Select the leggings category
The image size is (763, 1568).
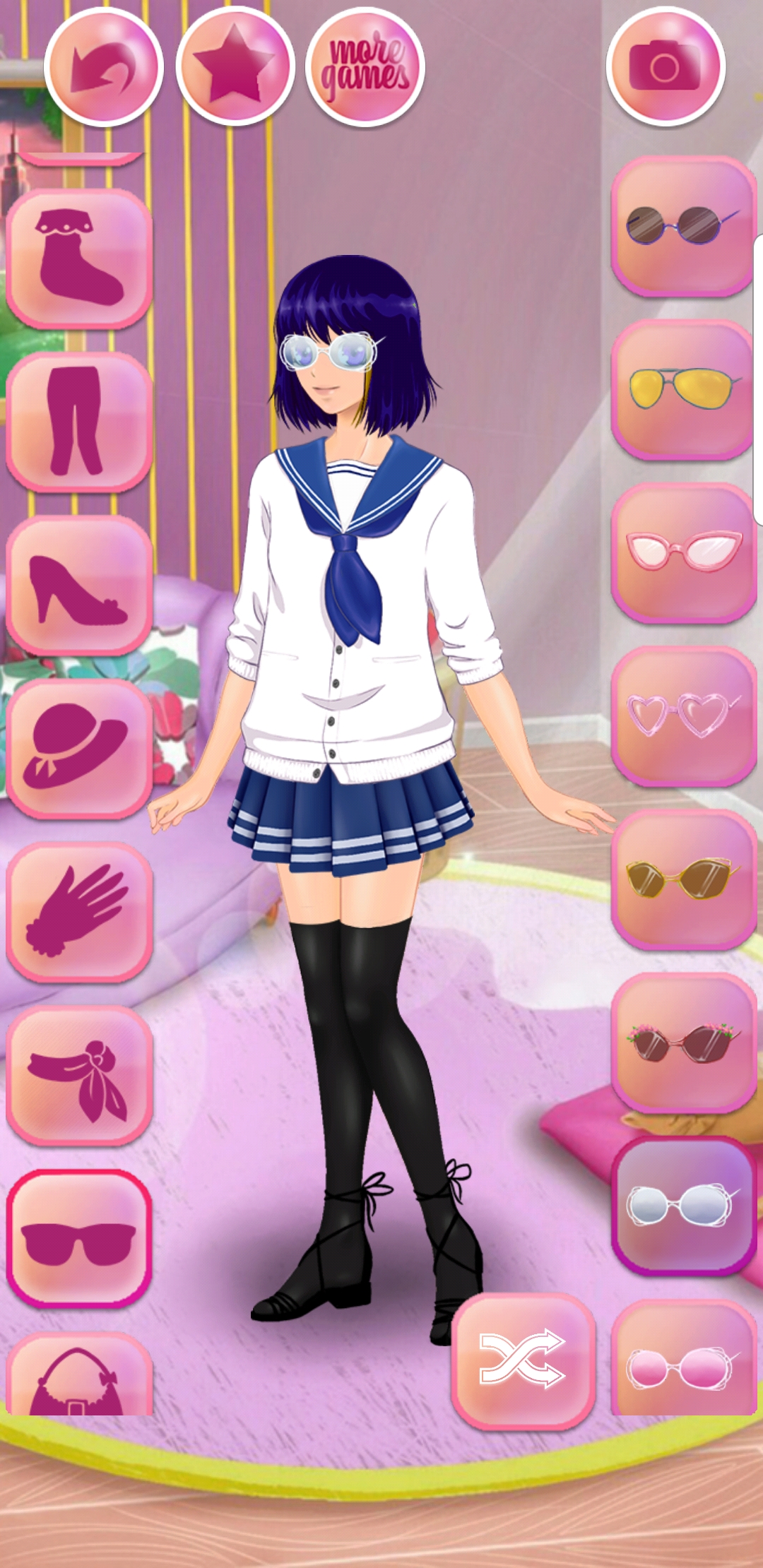(79, 422)
